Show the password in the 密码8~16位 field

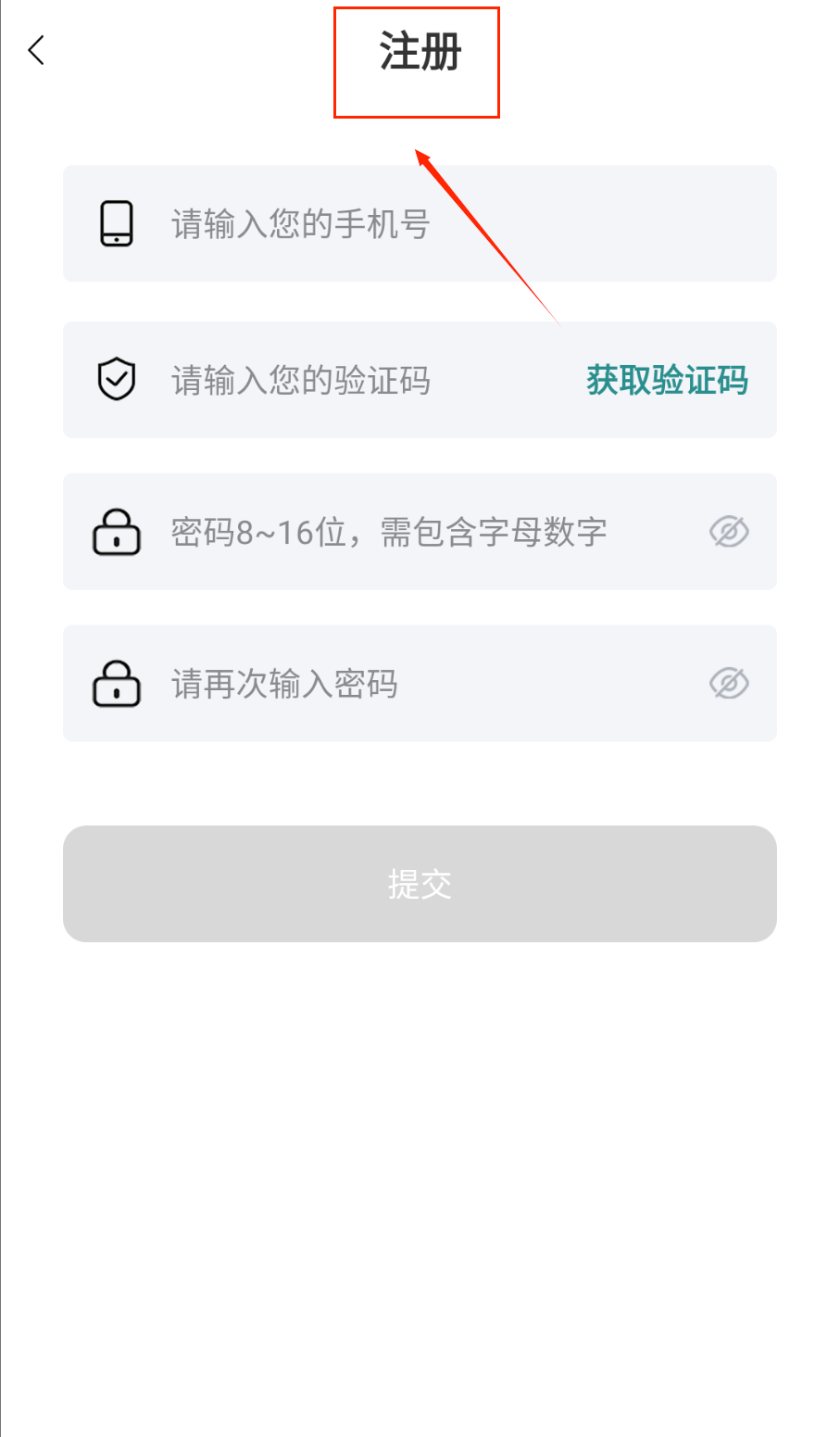[x=729, y=533]
